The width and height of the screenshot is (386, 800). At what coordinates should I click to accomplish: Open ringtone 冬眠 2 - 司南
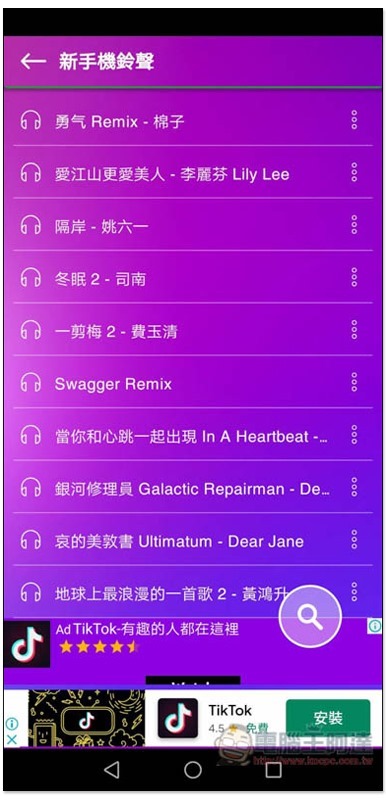pyautogui.click(x=193, y=278)
